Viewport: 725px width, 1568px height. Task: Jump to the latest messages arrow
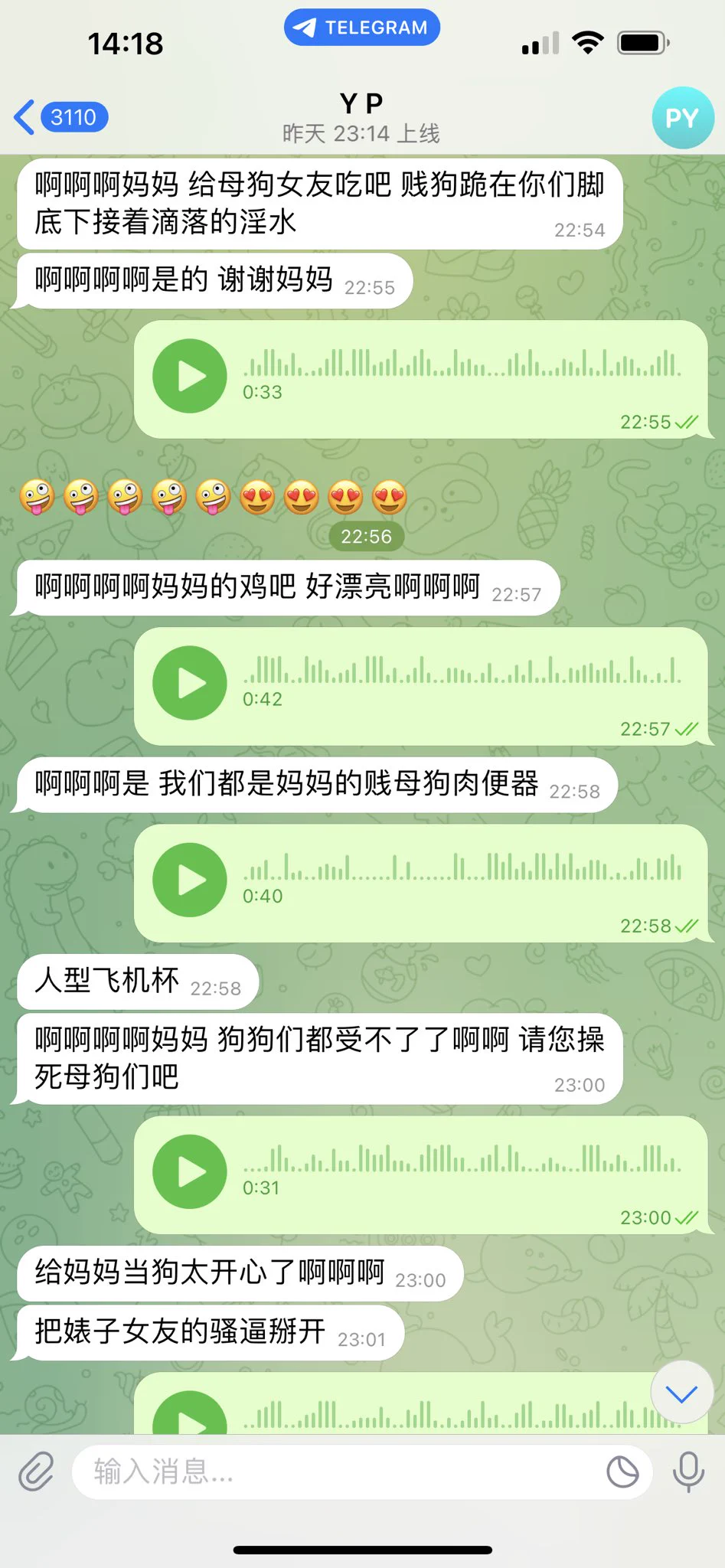tap(681, 1393)
